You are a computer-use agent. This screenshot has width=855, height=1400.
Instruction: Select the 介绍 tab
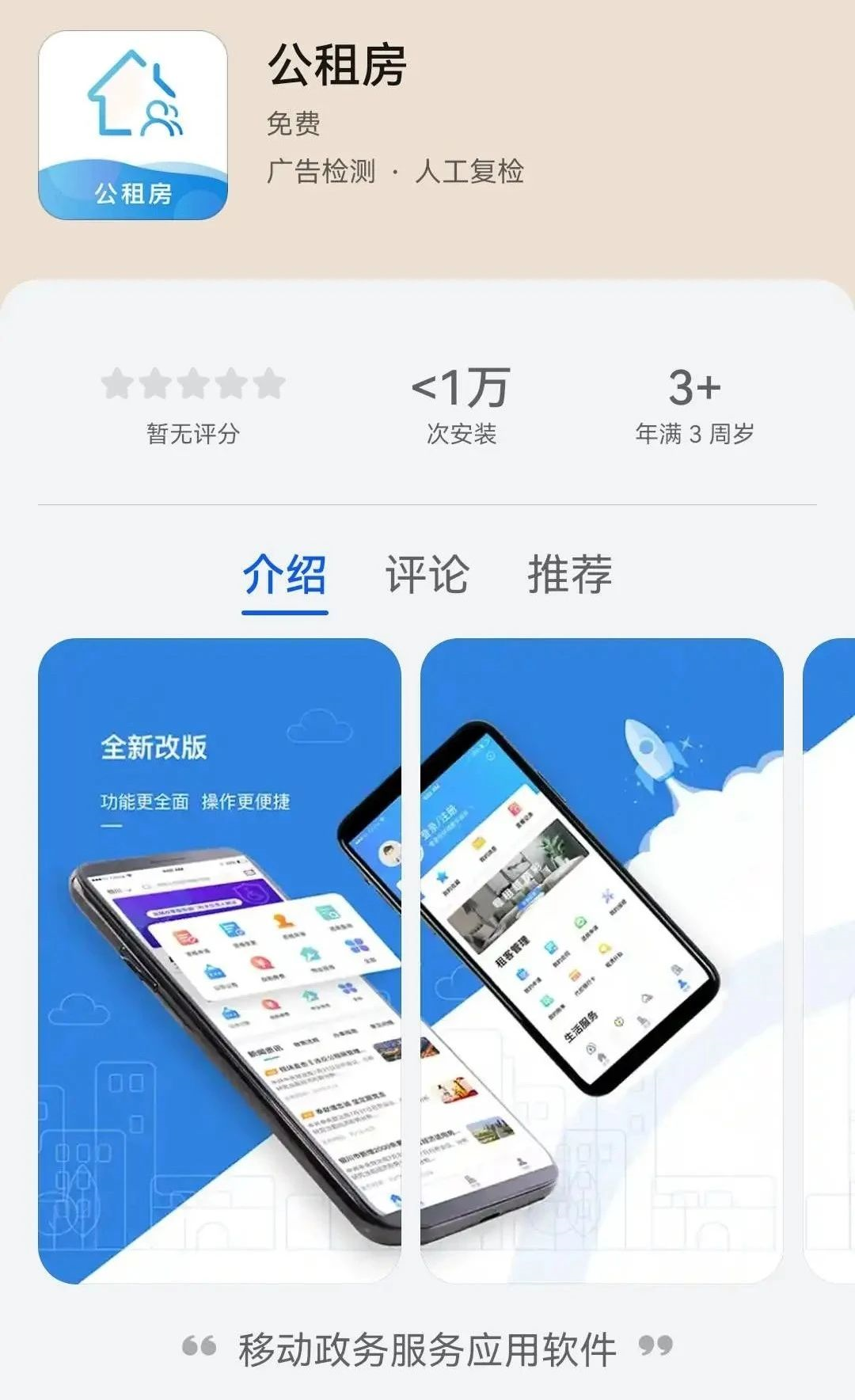pyautogui.click(x=284, y=574)
